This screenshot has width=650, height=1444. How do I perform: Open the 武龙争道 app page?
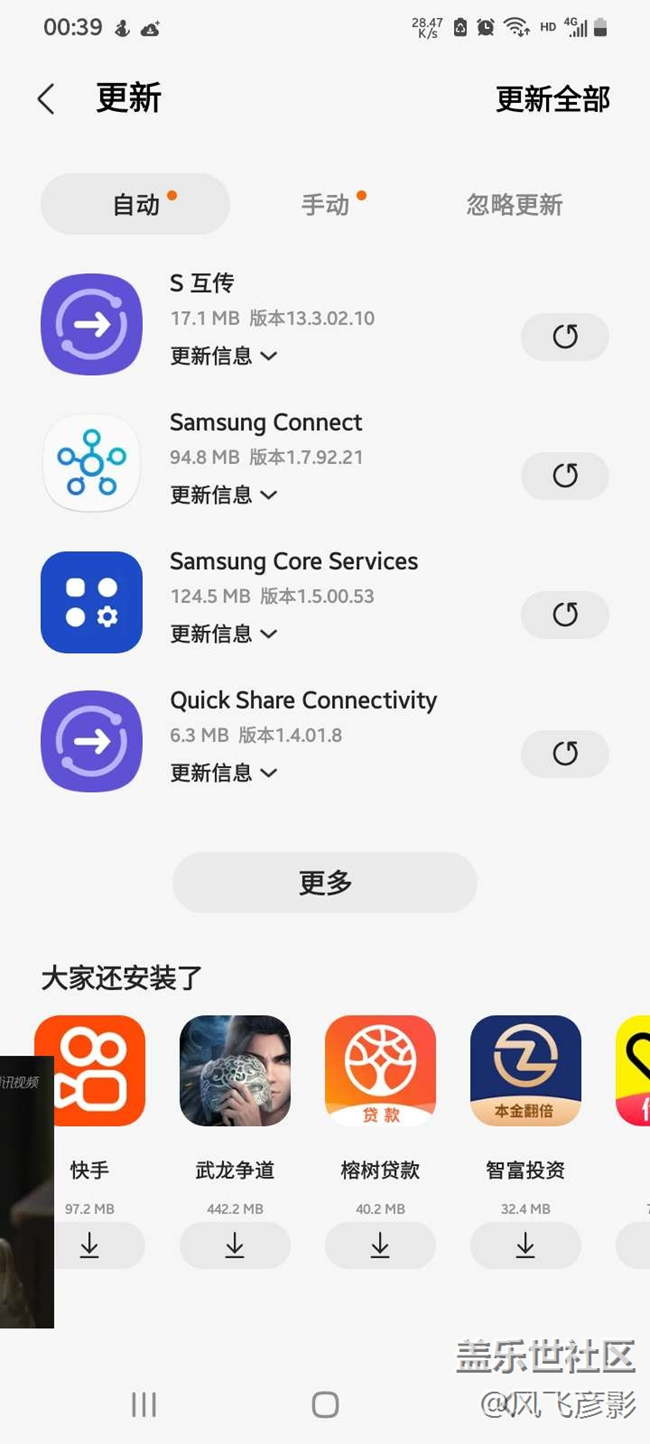(x=235, y=1071)
